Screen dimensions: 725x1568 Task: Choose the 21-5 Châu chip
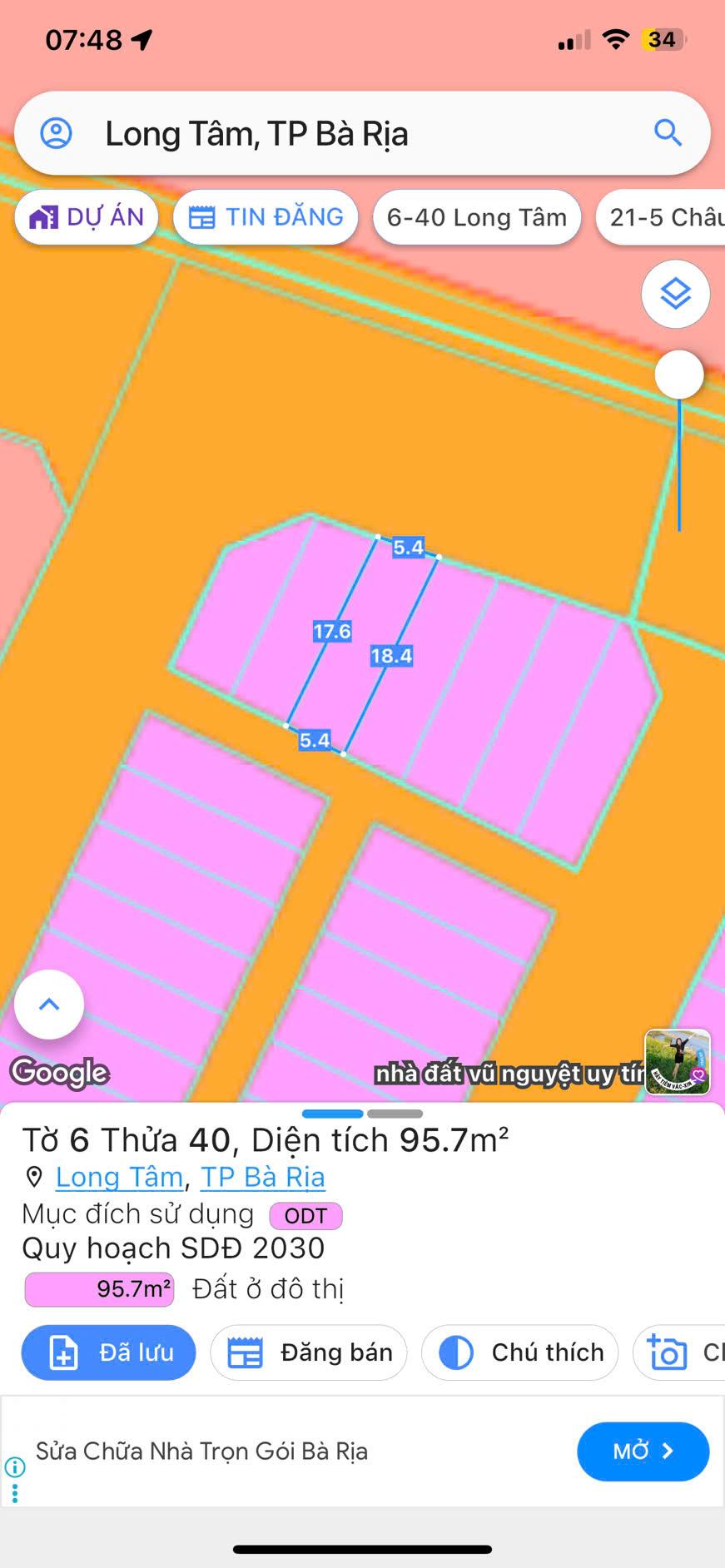click(663, 218)
